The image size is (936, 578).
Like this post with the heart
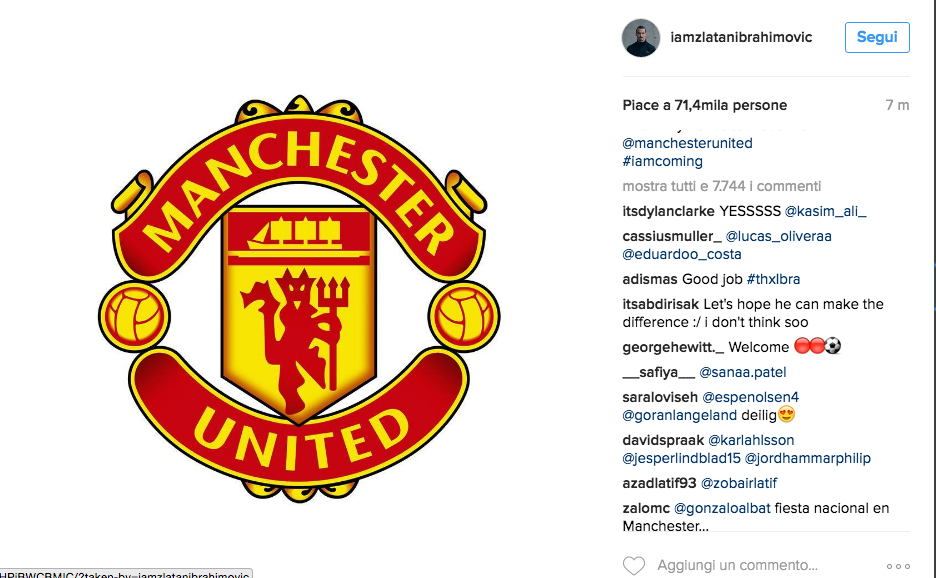click(634, 565)
